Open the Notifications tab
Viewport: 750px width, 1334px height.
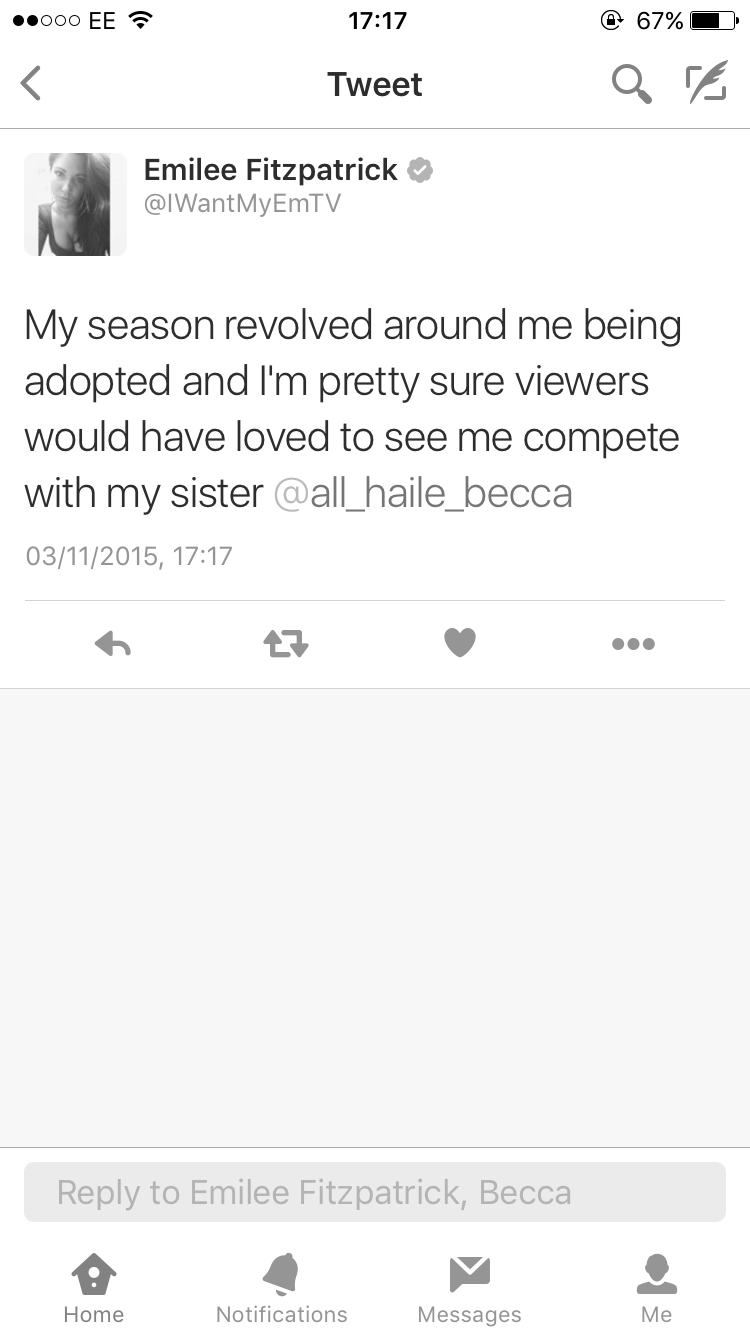pos(282,1289)
